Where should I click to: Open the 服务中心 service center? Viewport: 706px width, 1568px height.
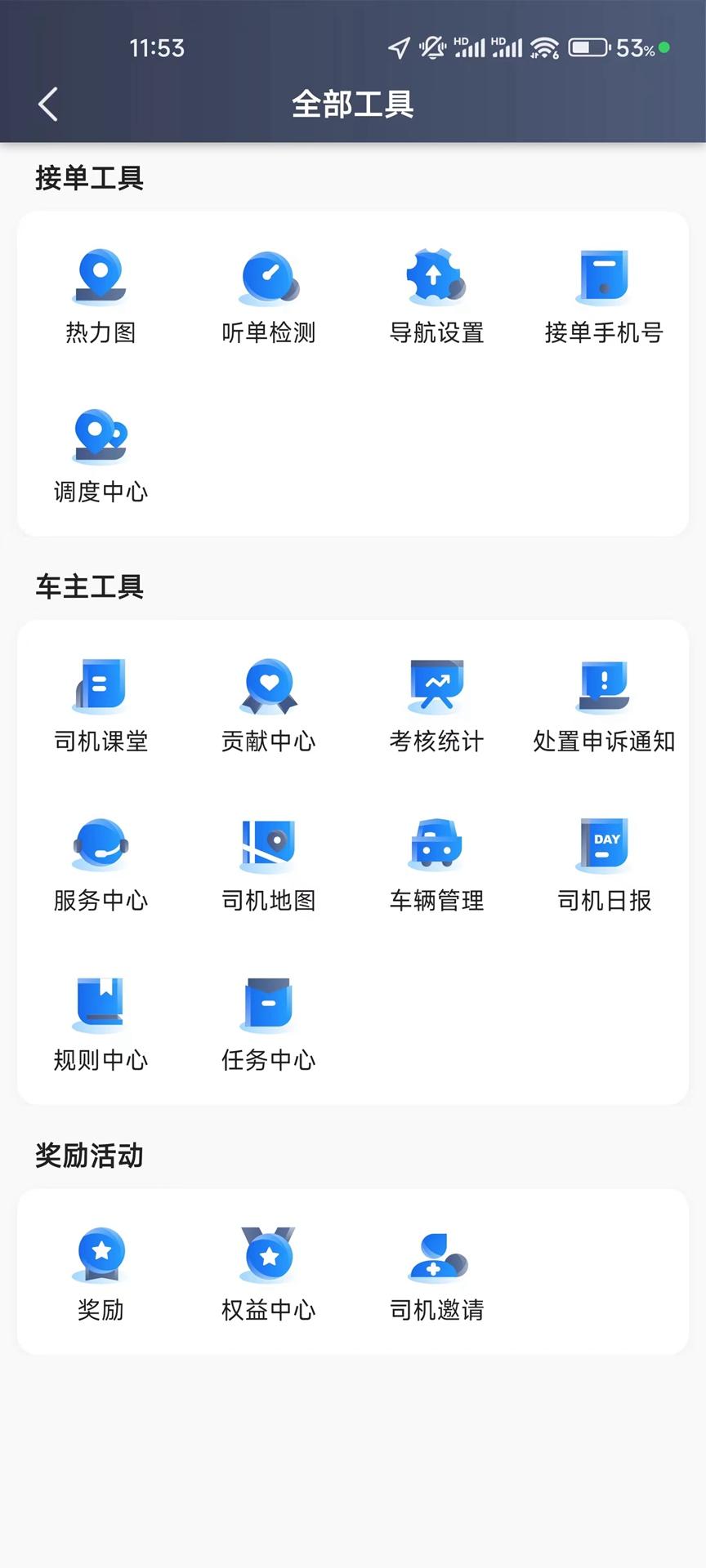click(100, 863)
